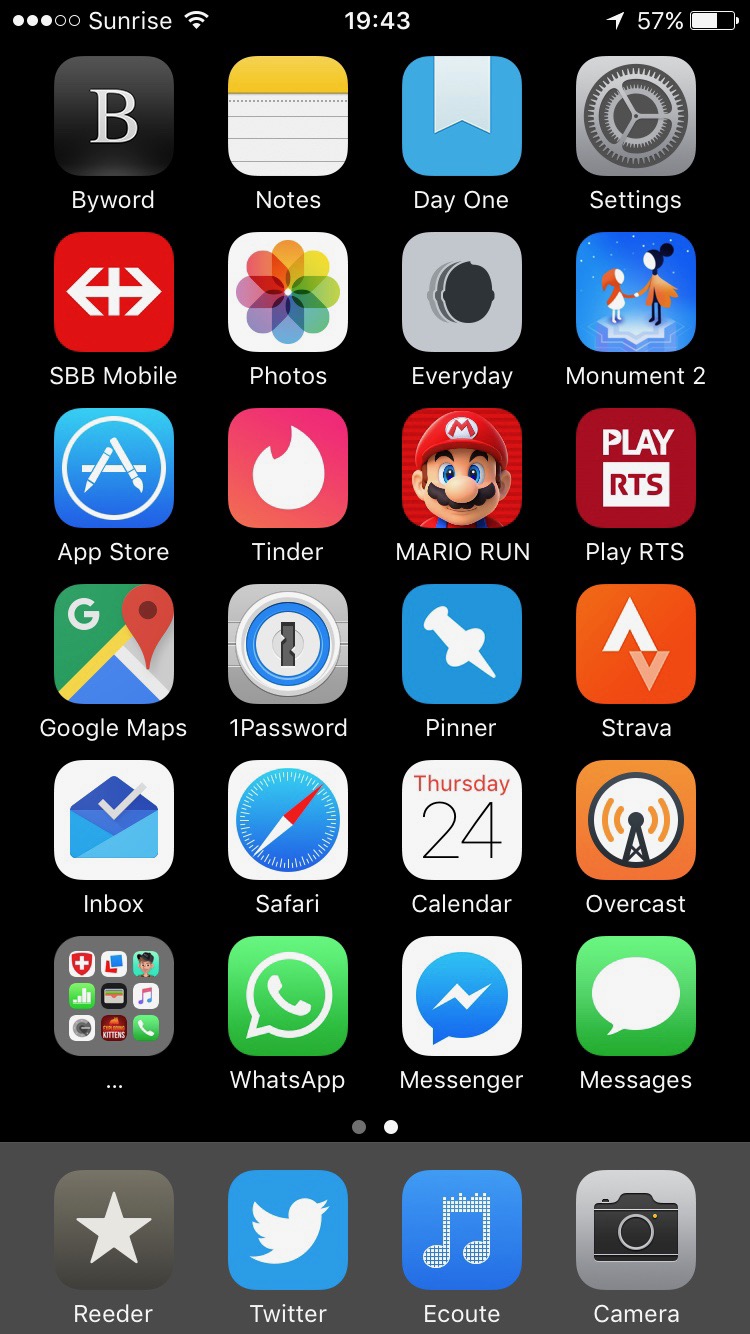This screenshot has width=750, height=1334.
Task: Open Day One journal app
Action: pyautogui.click(x=462, y=116)
